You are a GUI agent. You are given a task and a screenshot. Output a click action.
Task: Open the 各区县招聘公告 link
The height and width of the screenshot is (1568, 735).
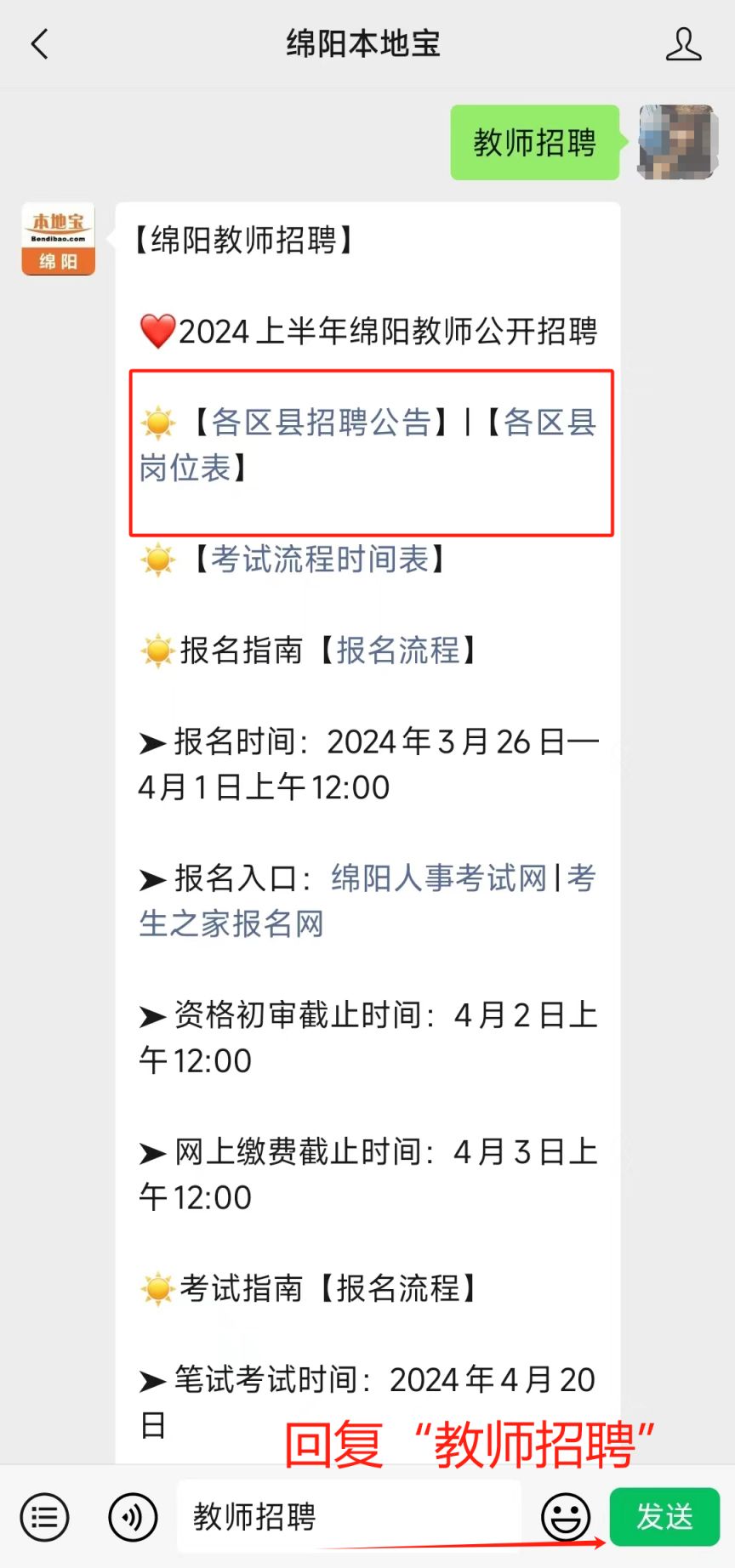tap(322, 422)
